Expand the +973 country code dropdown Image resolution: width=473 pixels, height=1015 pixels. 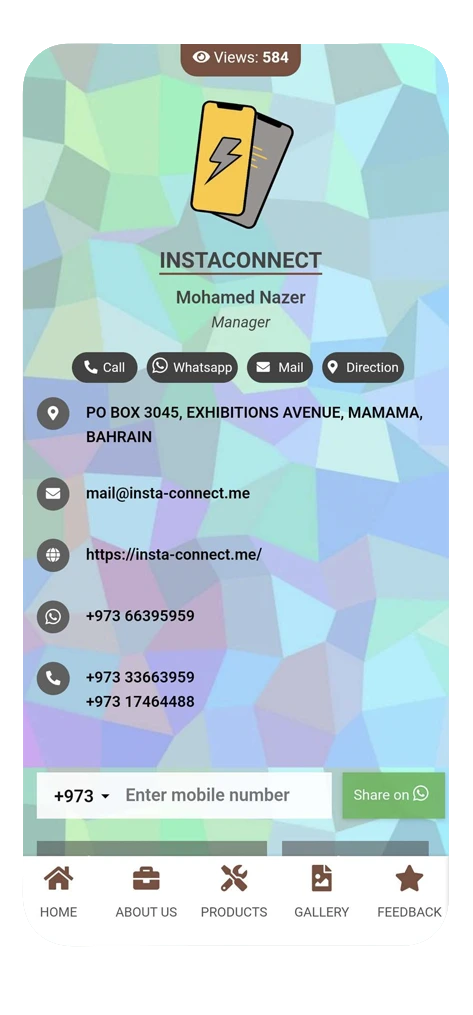[82, 796]
